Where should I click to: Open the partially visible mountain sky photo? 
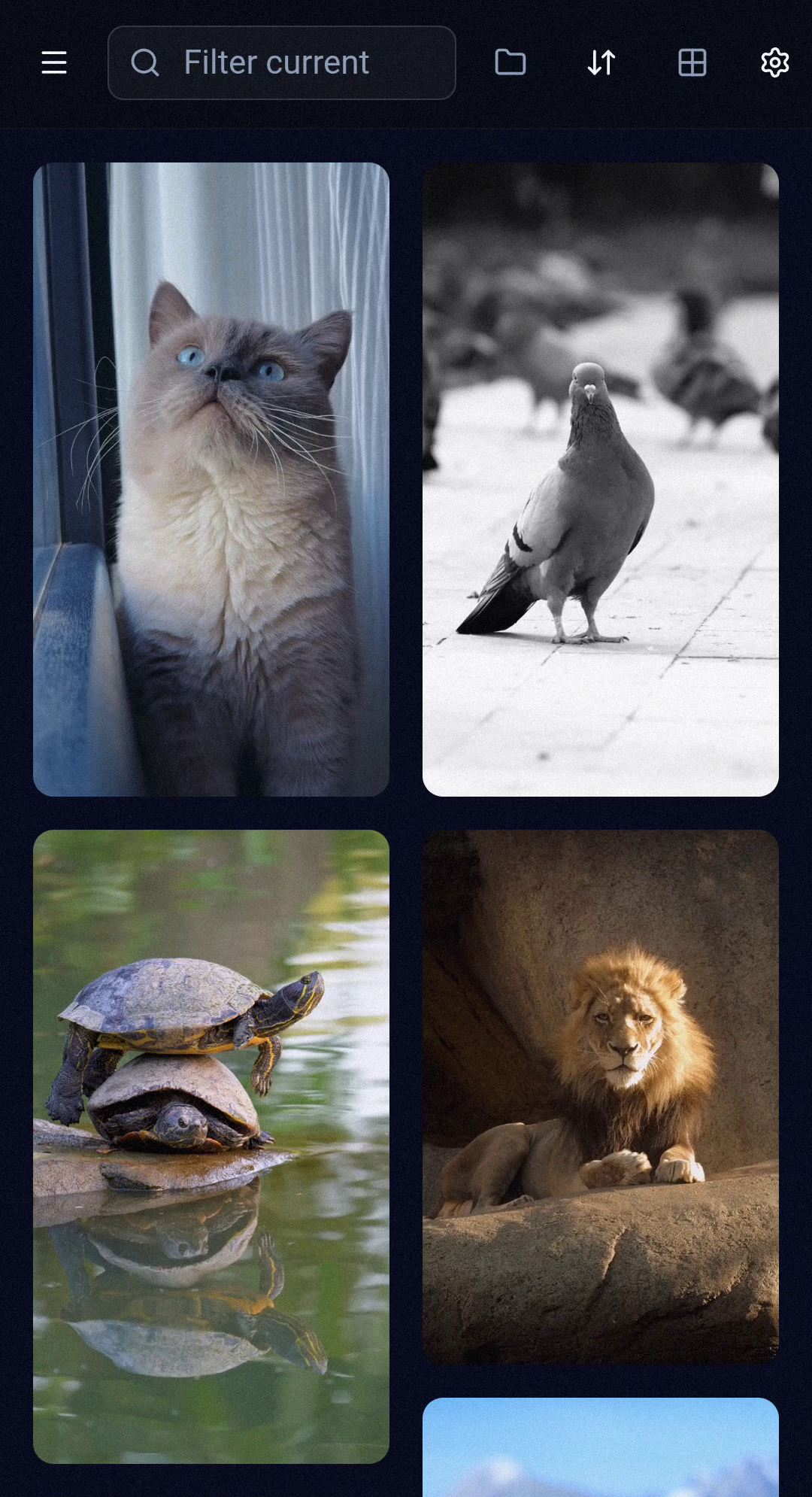tap(601, 1447)
